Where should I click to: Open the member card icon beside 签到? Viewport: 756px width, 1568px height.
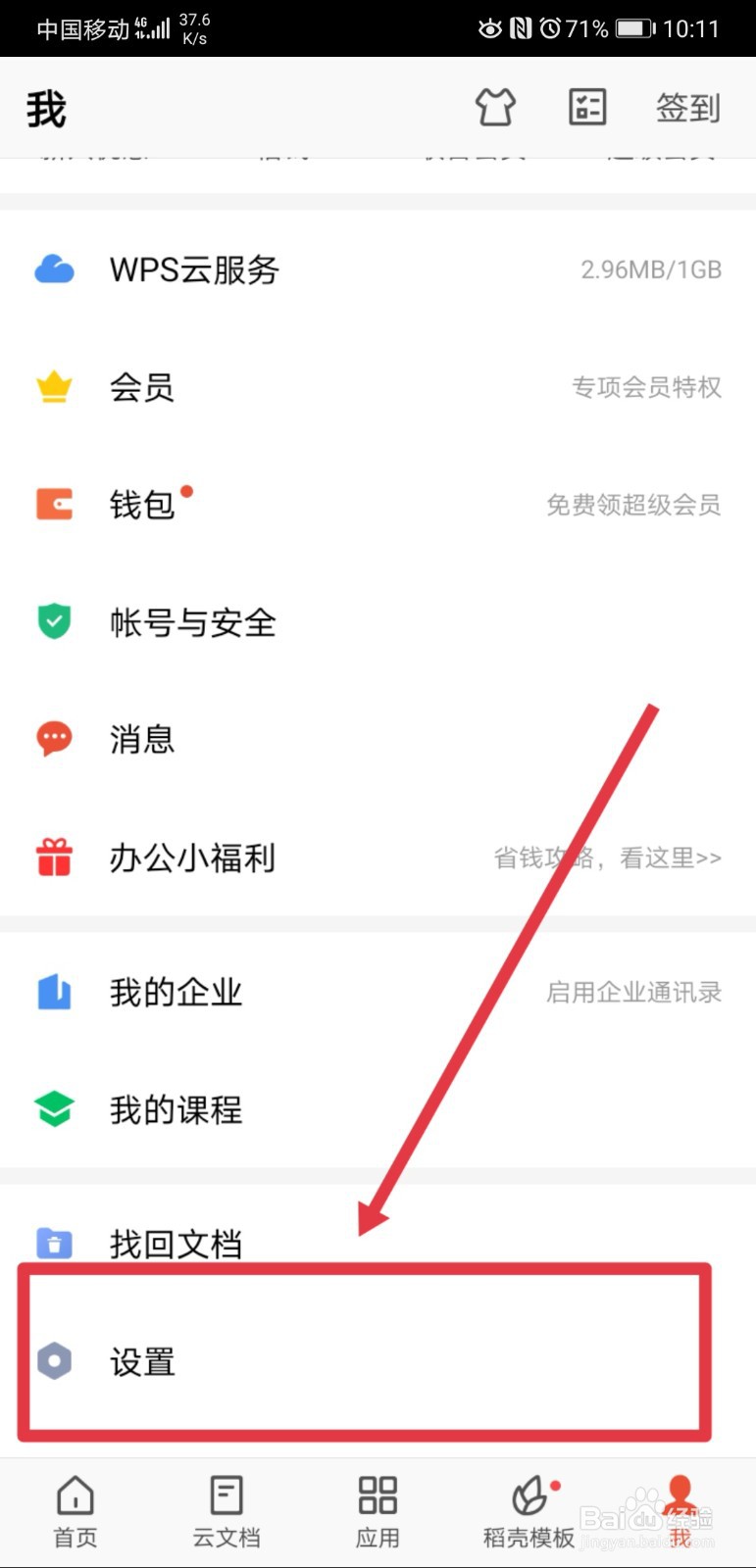tap(587, 108)
